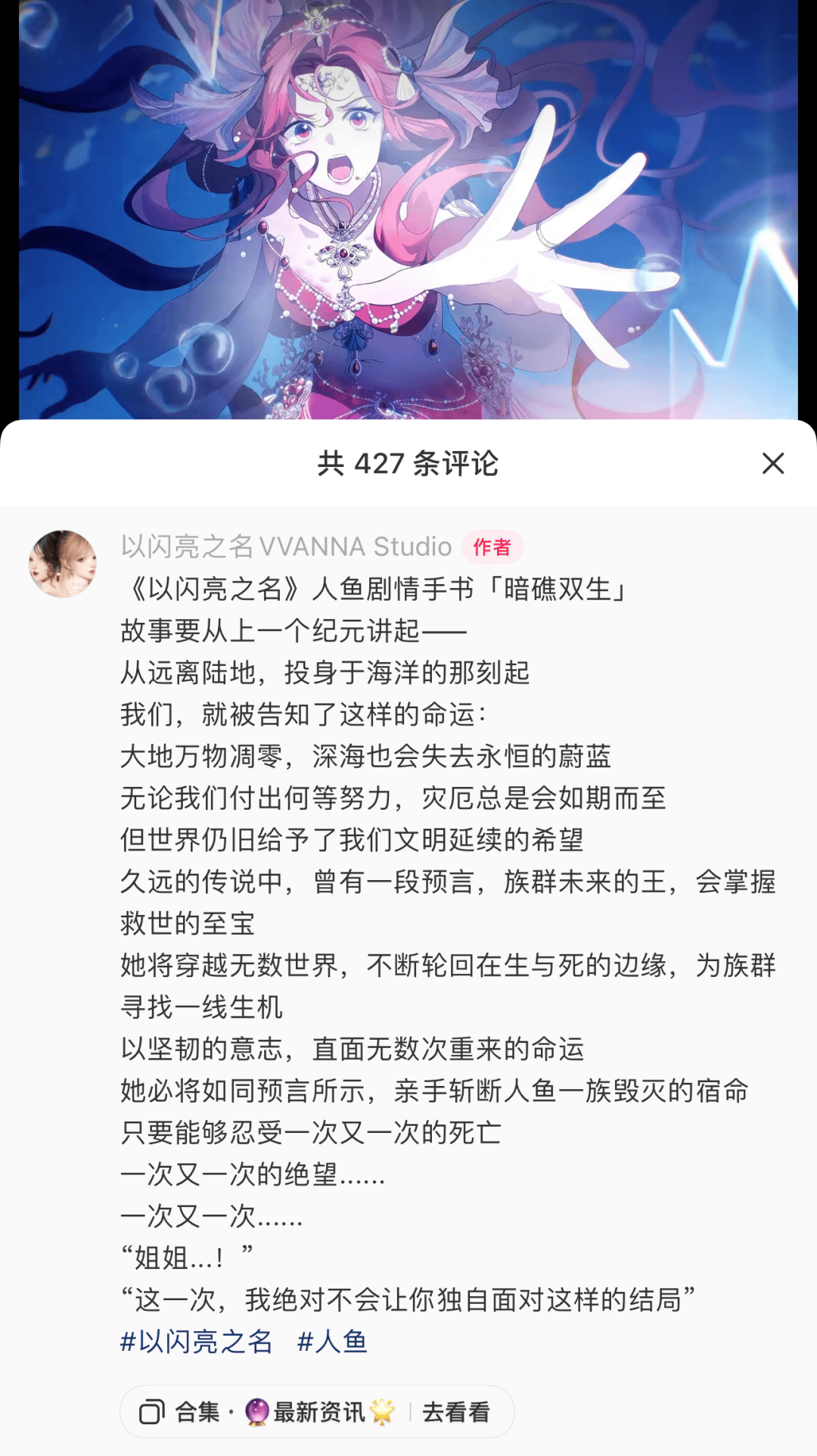Image resolution: width=817 pixels, height=1456 pixels.
Task: Open the #人鱼 hashtag
Action: 332,1342
